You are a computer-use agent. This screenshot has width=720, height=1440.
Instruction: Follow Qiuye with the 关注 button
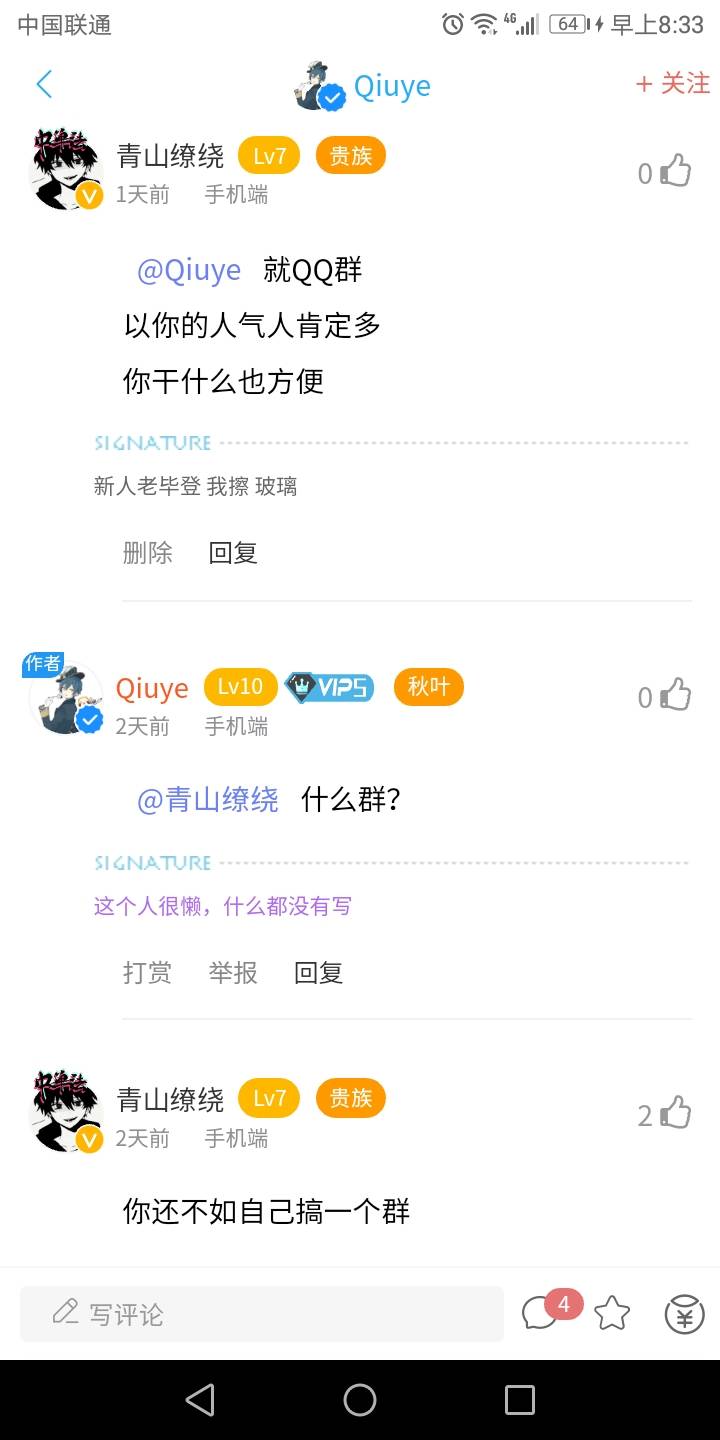(673, 84)
